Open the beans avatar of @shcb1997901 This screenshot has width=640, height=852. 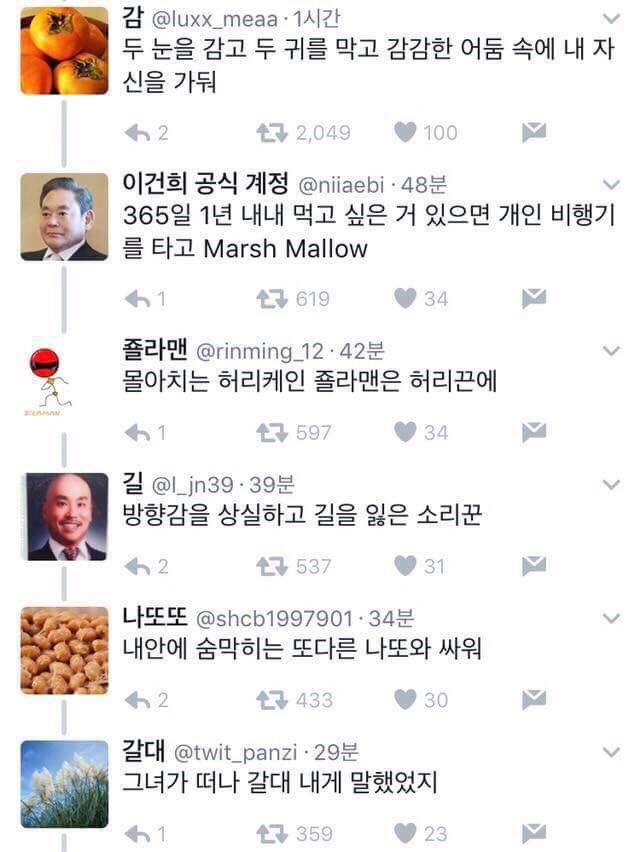coord(65,650)
